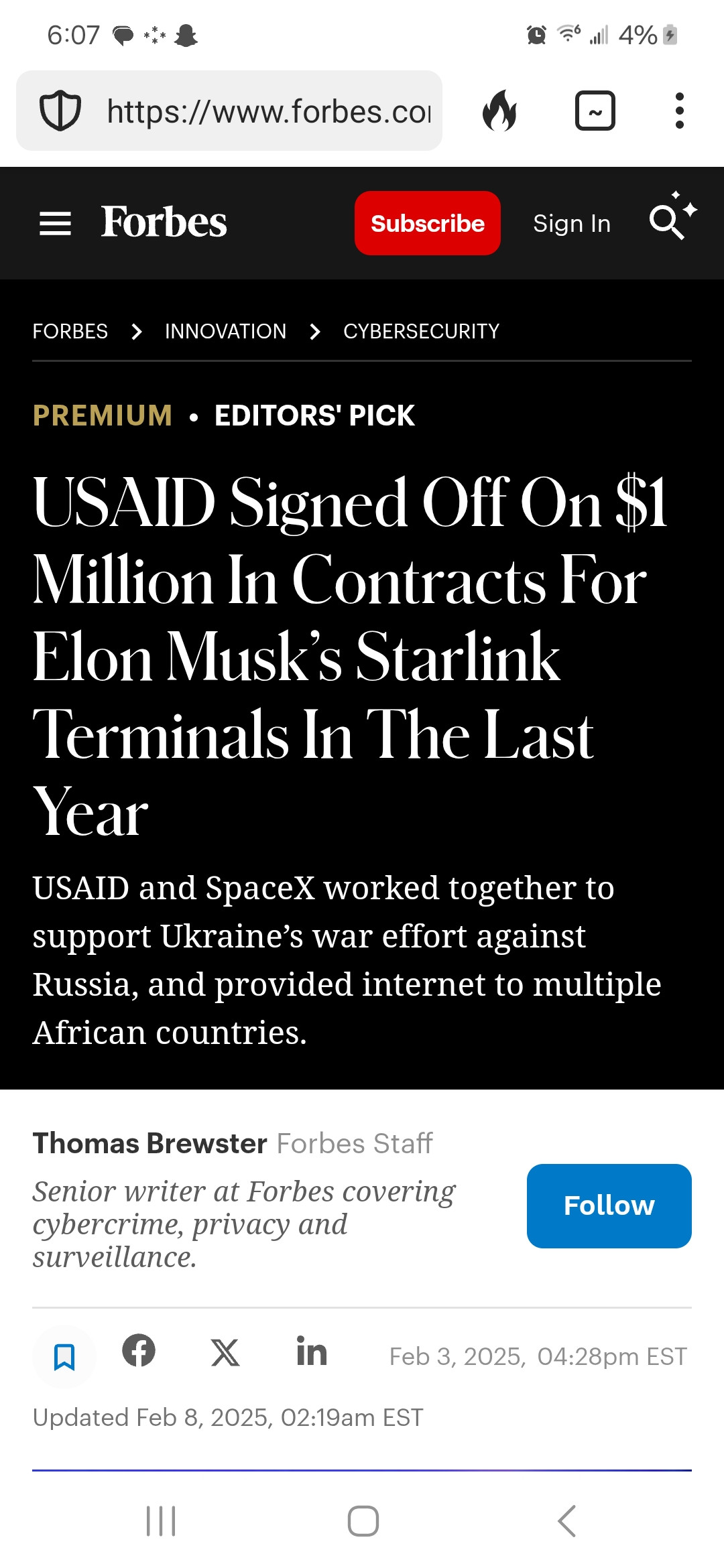
Task: Follow author Thomas Brewster
Action: (608, 1205)
